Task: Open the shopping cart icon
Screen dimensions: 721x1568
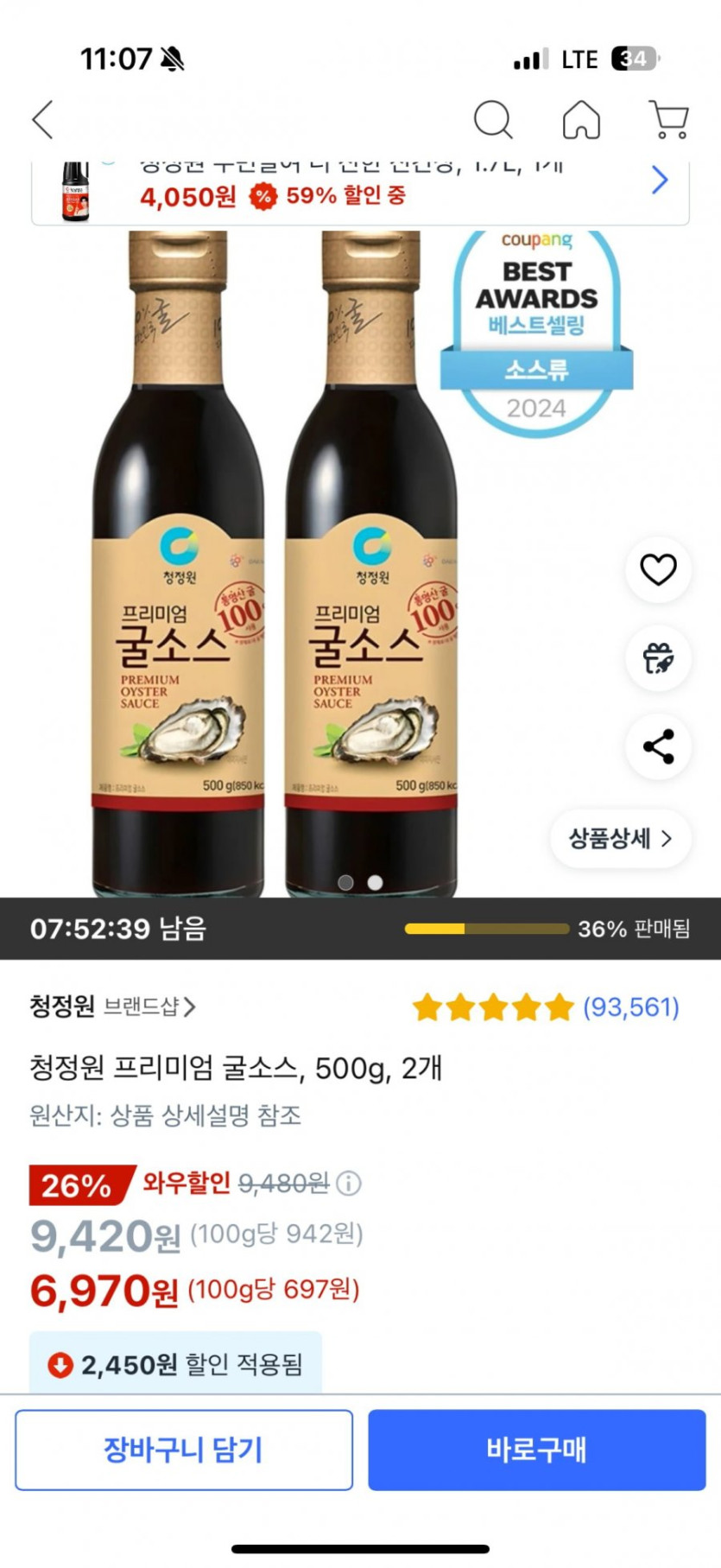Action: (669, 119)
